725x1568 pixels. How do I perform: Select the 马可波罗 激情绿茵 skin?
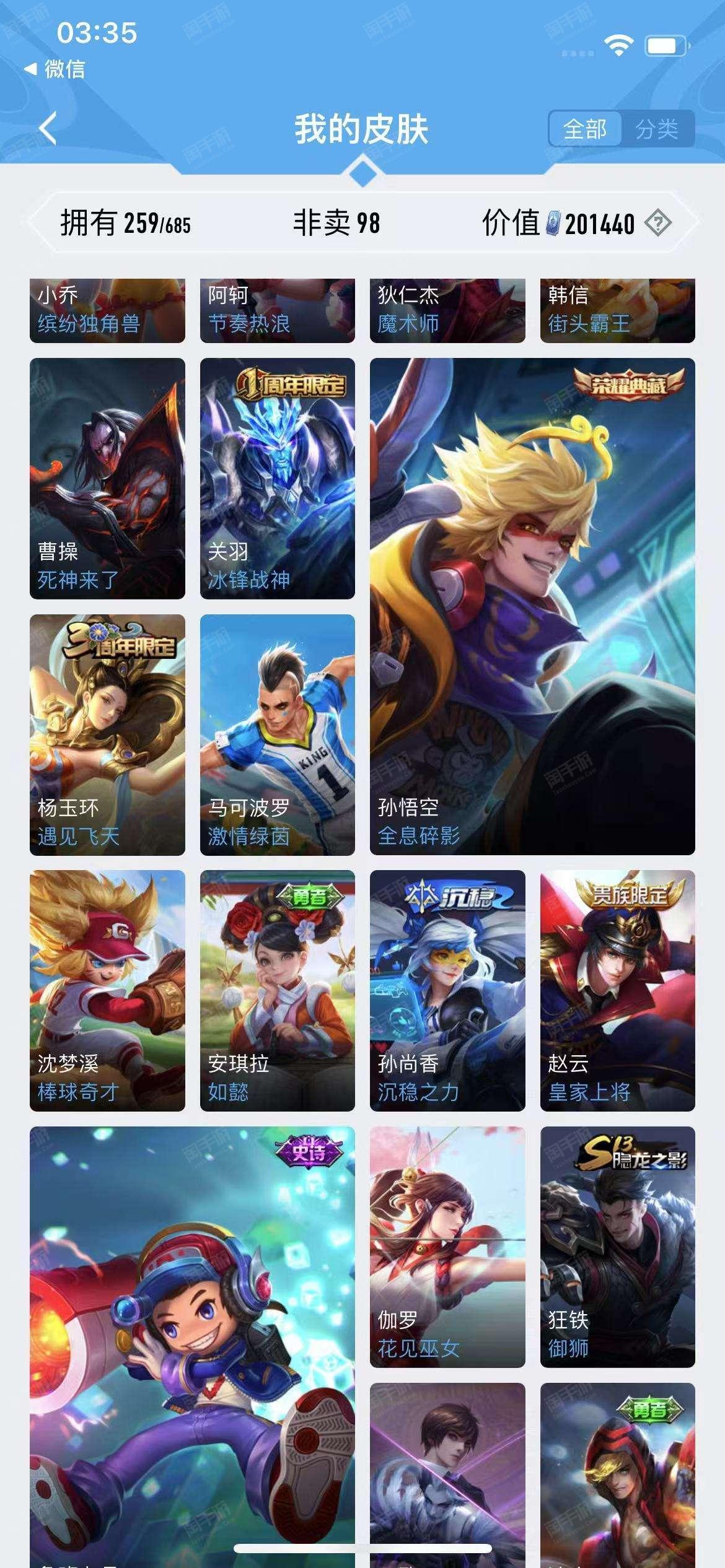click(278, 734)
